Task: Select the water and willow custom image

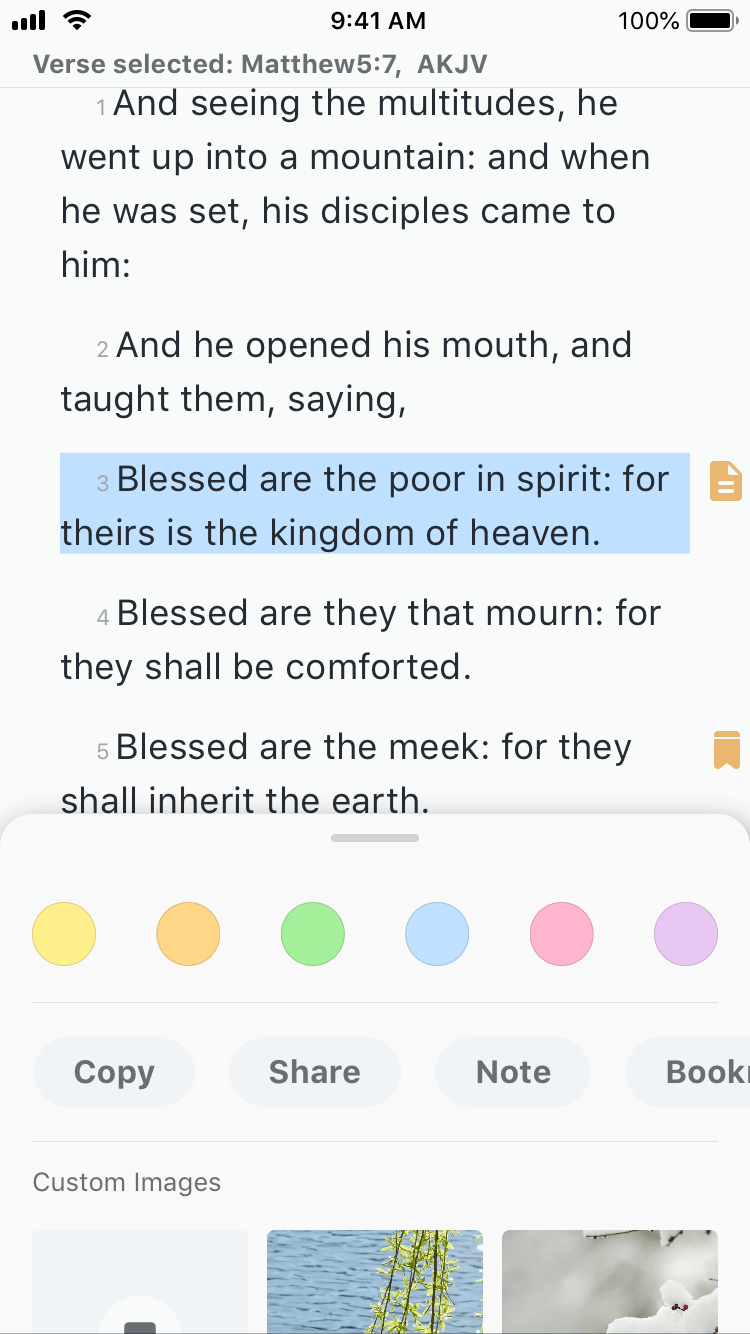Action: [375, 1282]
